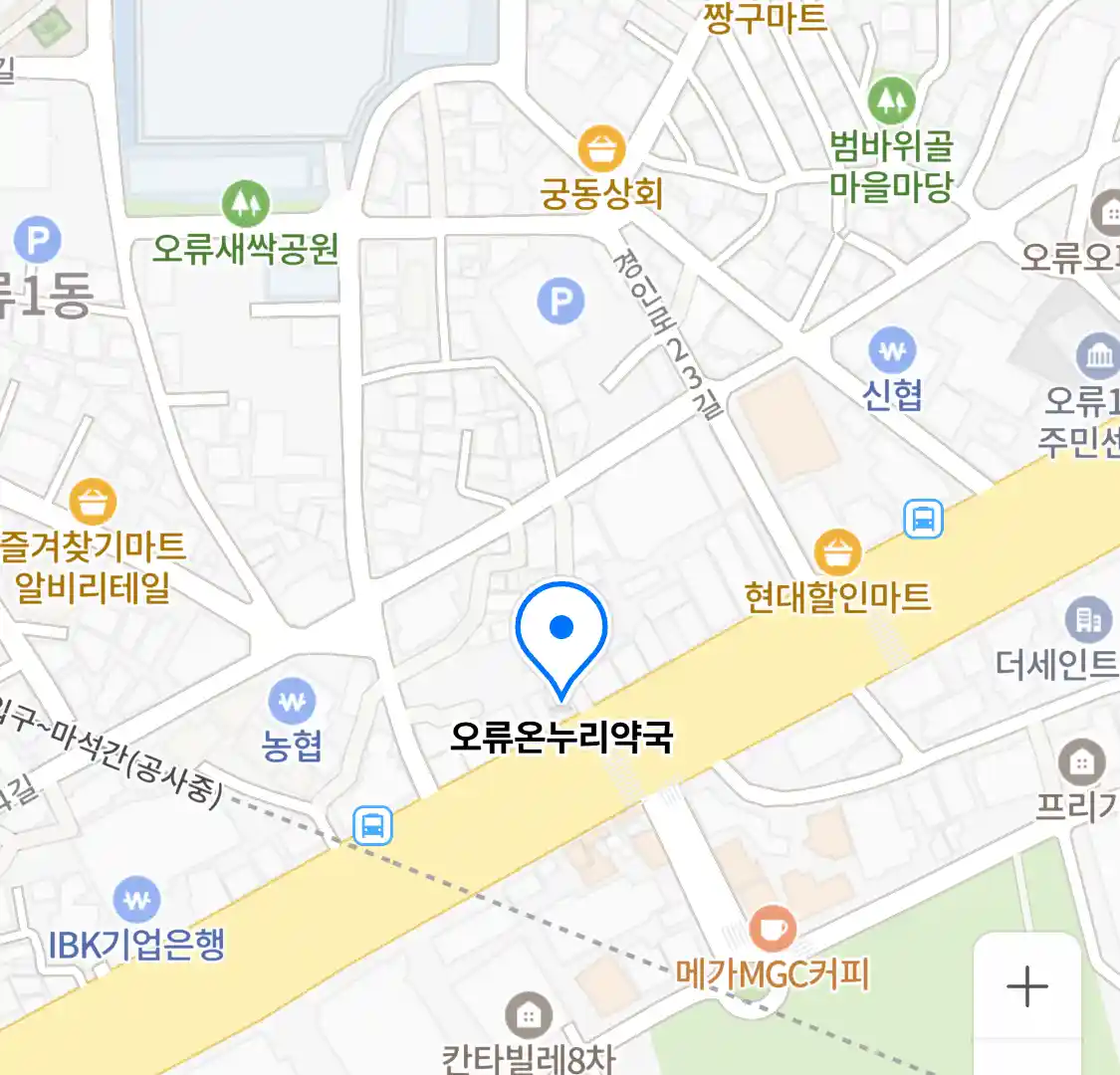Open the 농협 bank marker
The image size is (1120, 1075).
click(292, 702)
